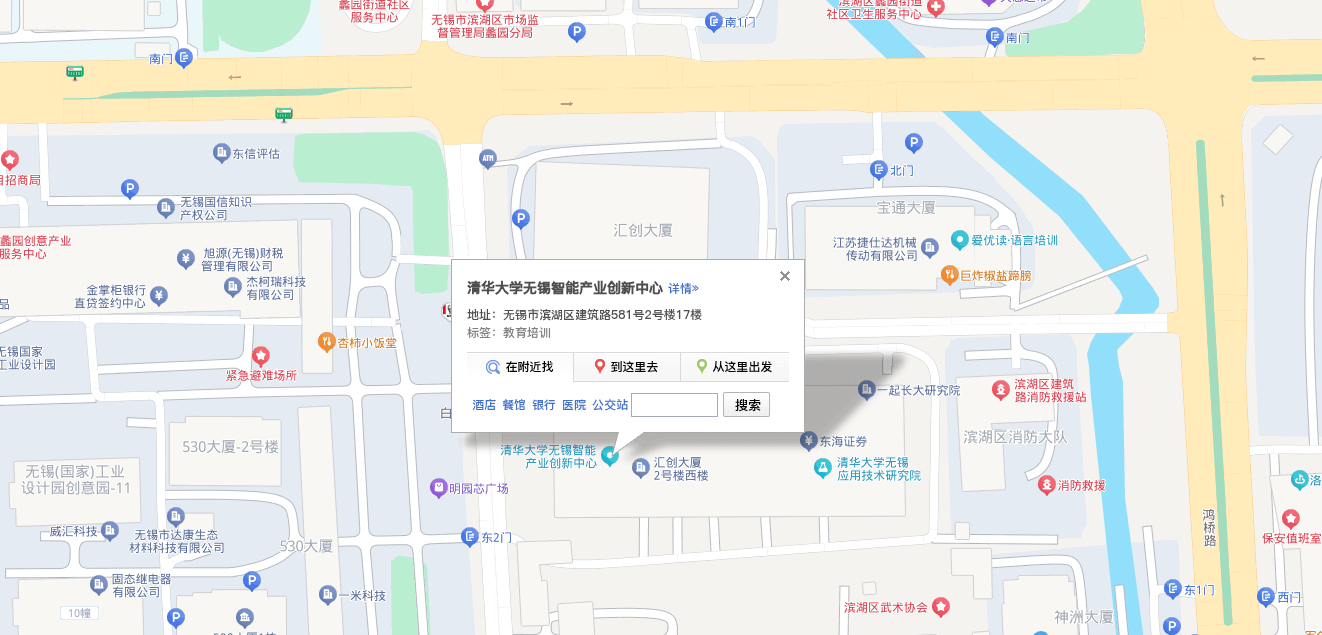Open the 详情 details link
Viewport: 1322px width, 635px height.
[683, 288]
